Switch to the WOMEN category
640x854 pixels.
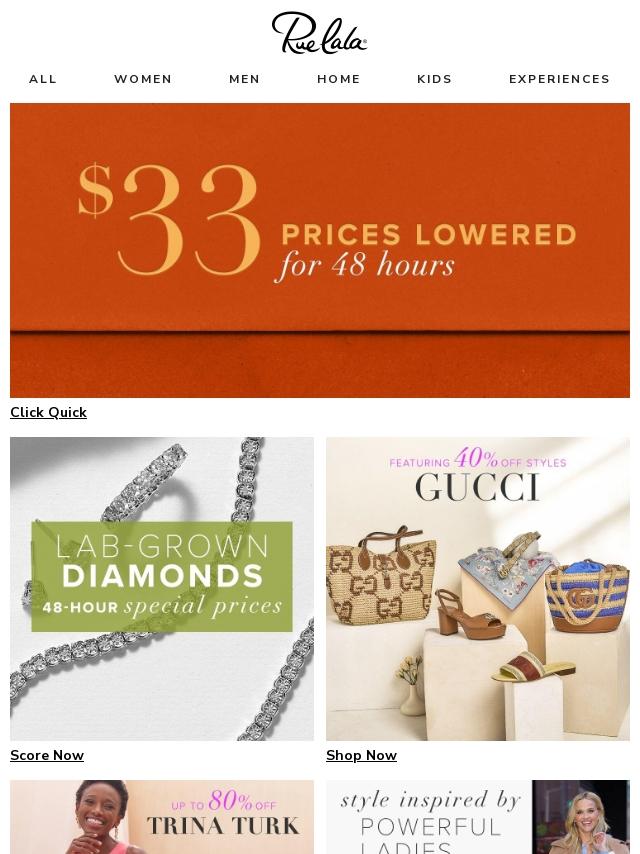tap(143, 79)
